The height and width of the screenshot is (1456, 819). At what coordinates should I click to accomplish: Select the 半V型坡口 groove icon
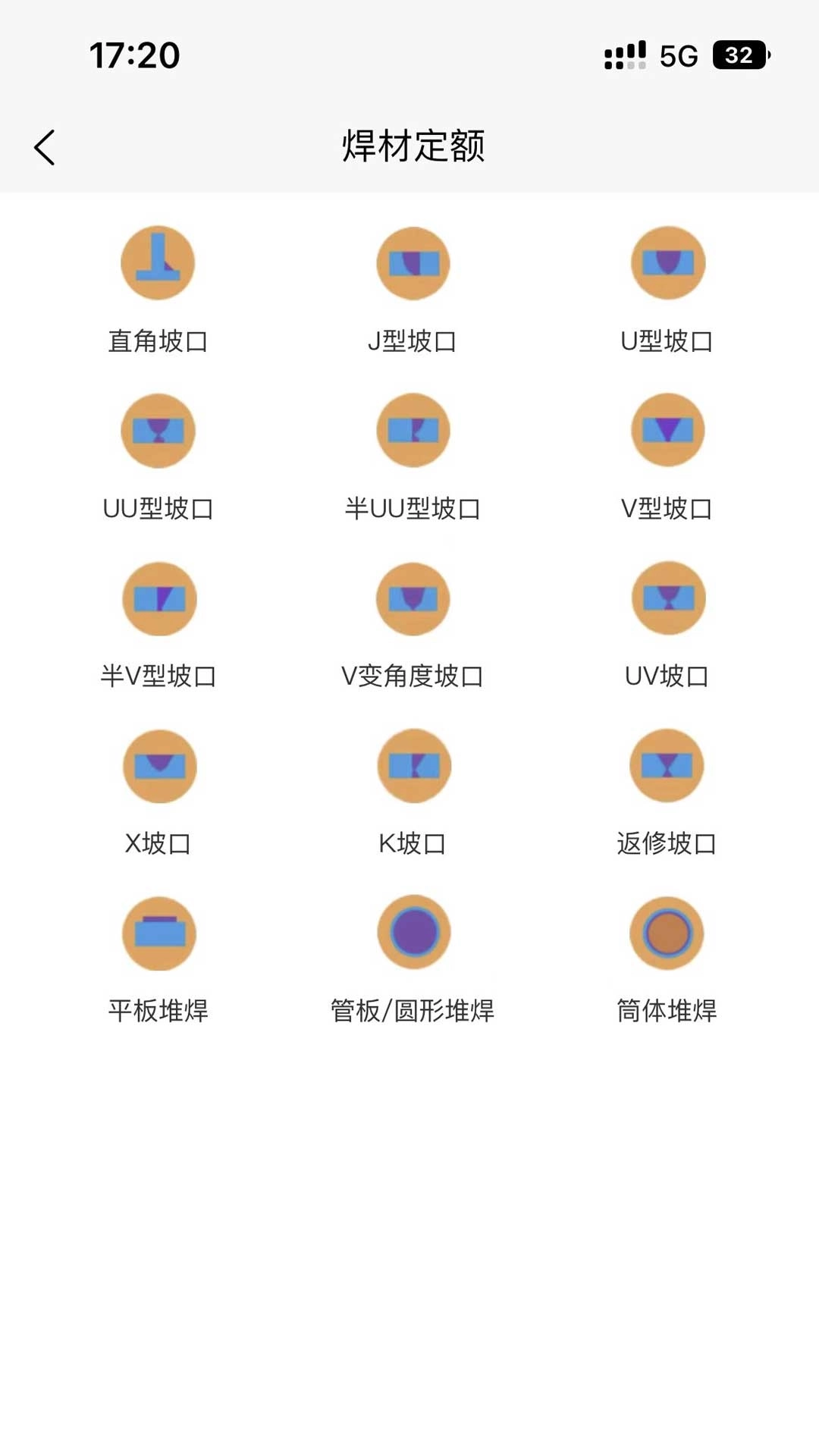tap(157, 598)
